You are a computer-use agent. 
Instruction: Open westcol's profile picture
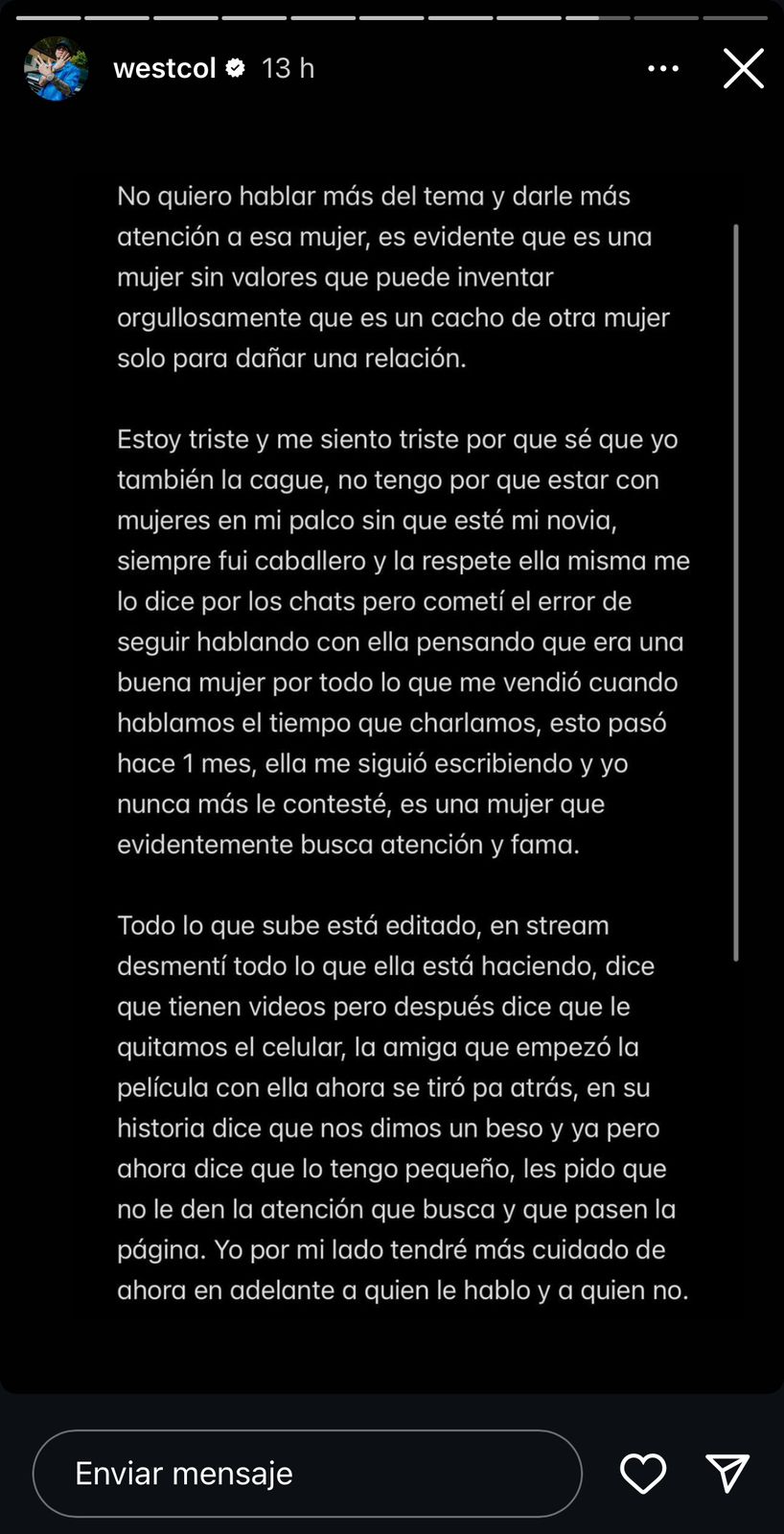point(56,68)
